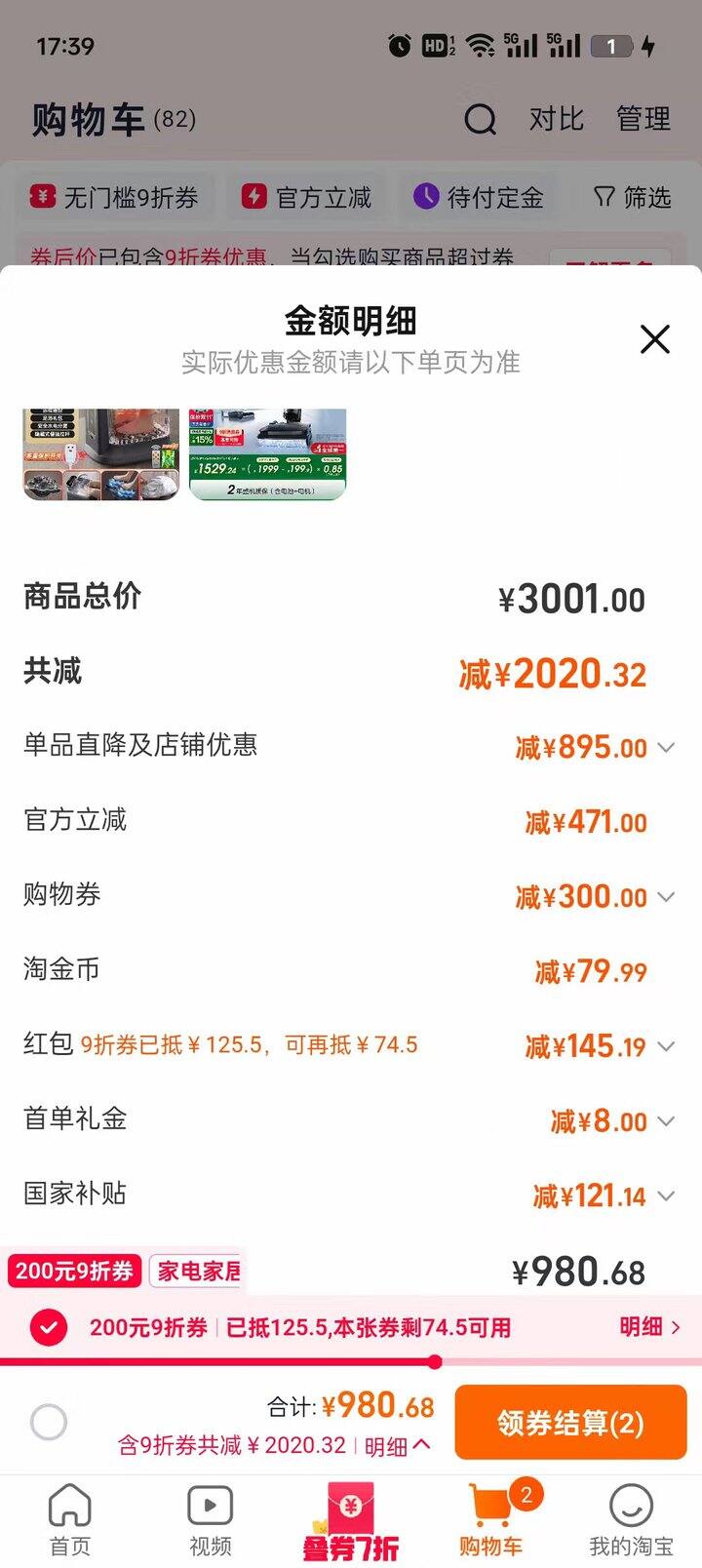Viewport: 702px width, 1568px height.
Task: Open the 叠券7折 promotion tab
Action: (x=351, y=1521)
